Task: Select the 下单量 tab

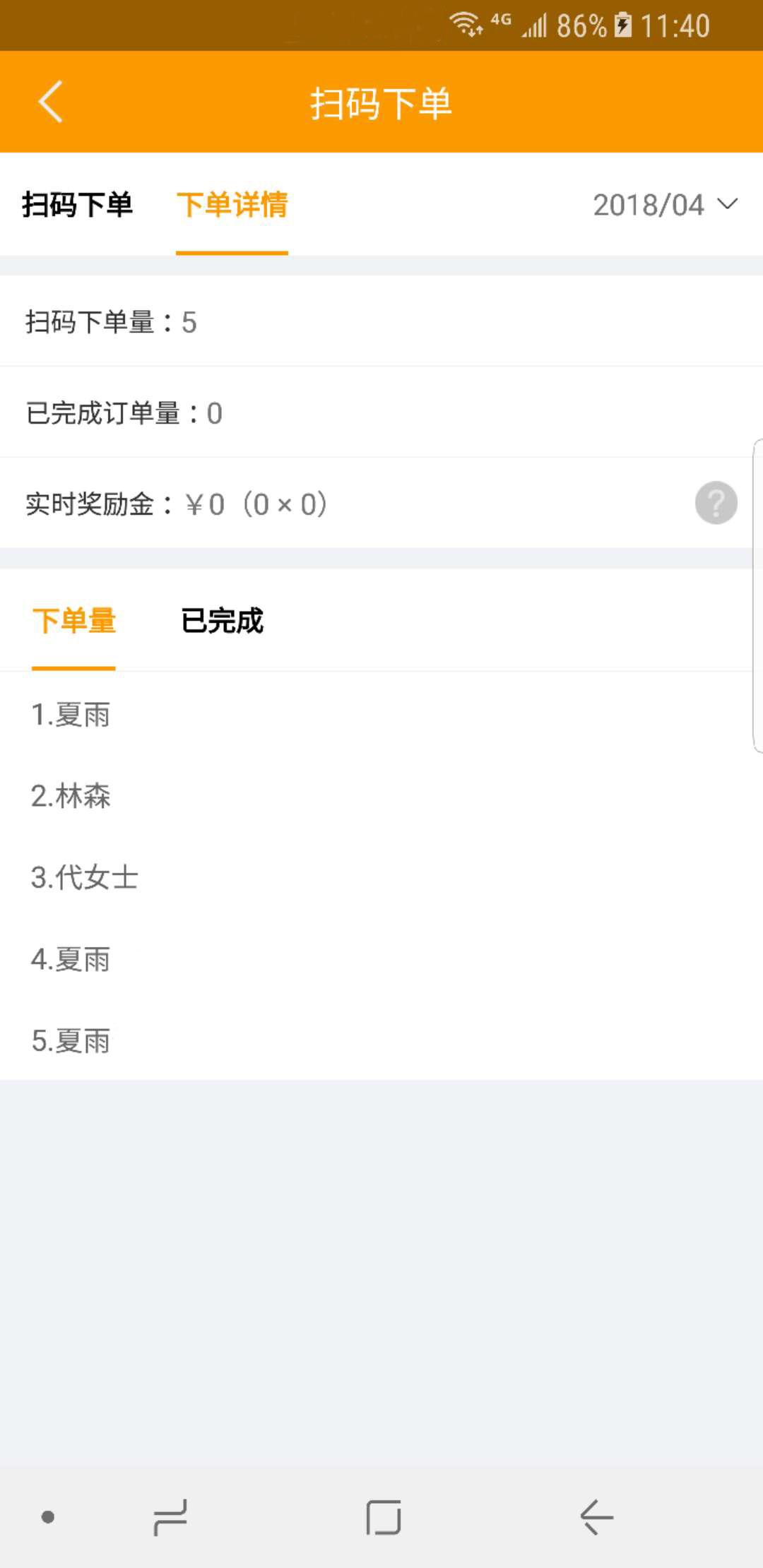Action: click(74, 621)
